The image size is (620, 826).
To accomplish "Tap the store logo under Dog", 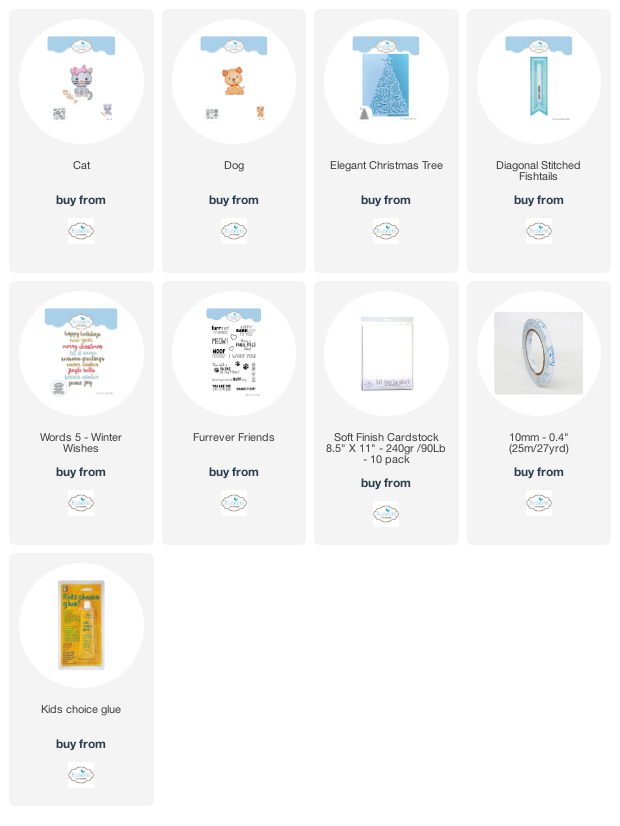I will click(x=233, y=231).
